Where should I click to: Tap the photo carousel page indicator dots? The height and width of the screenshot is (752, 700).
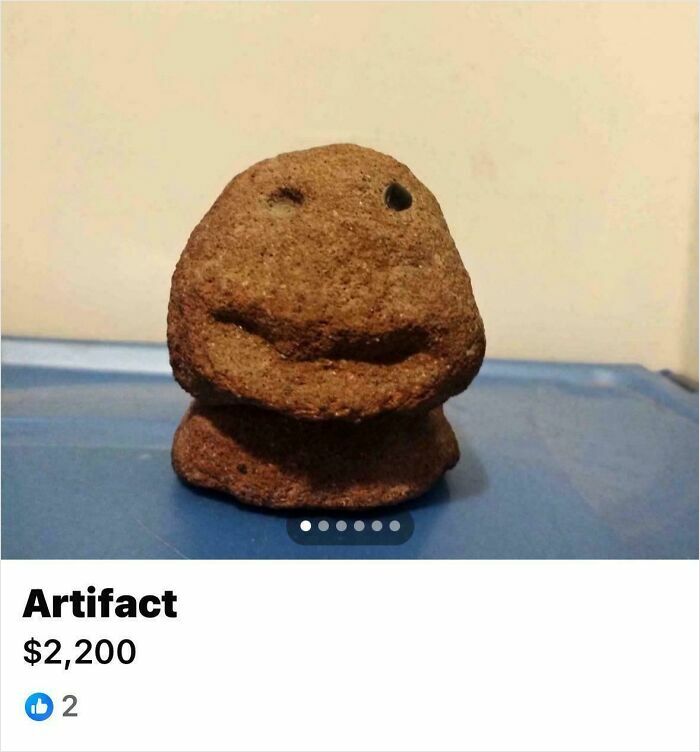[350, 526]
